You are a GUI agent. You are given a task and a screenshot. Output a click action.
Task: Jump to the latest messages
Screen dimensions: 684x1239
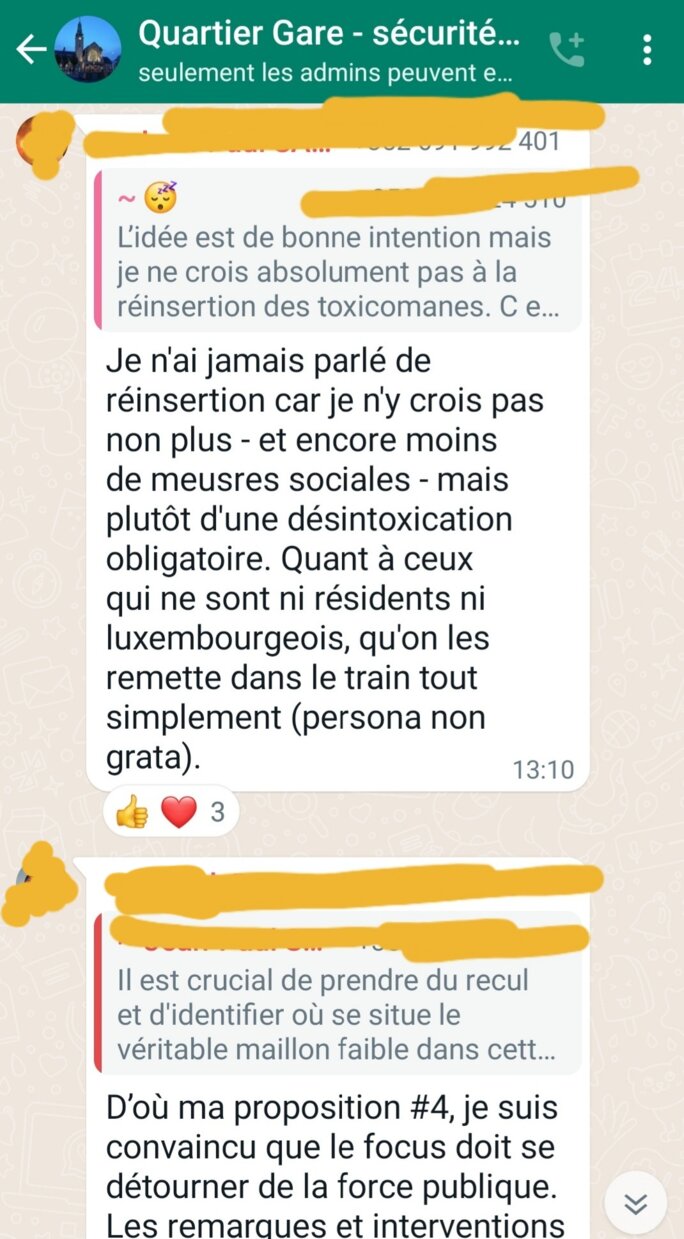pos(636,1203)
